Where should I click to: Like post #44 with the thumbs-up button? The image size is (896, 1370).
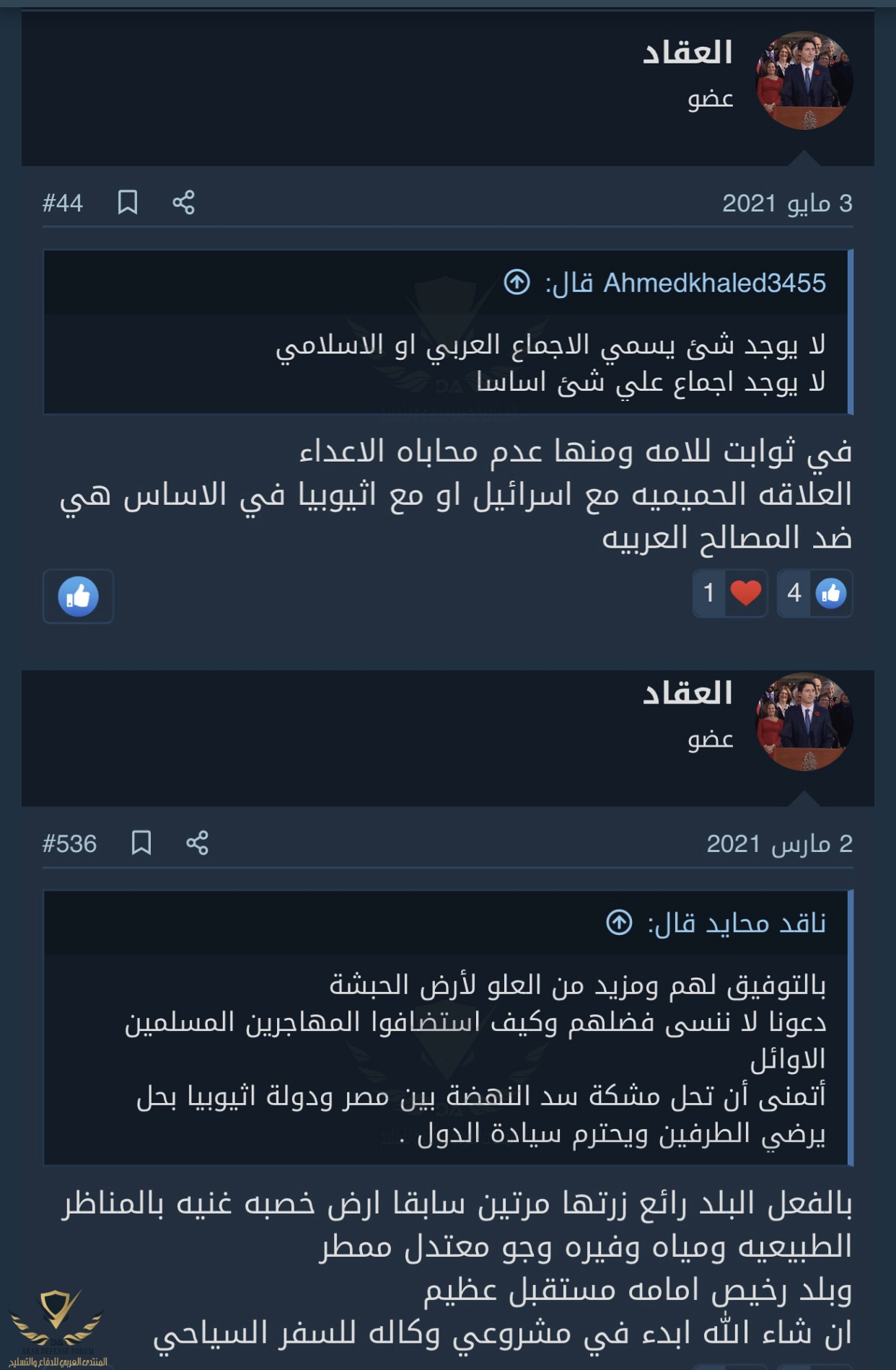(x=78, y=596)
